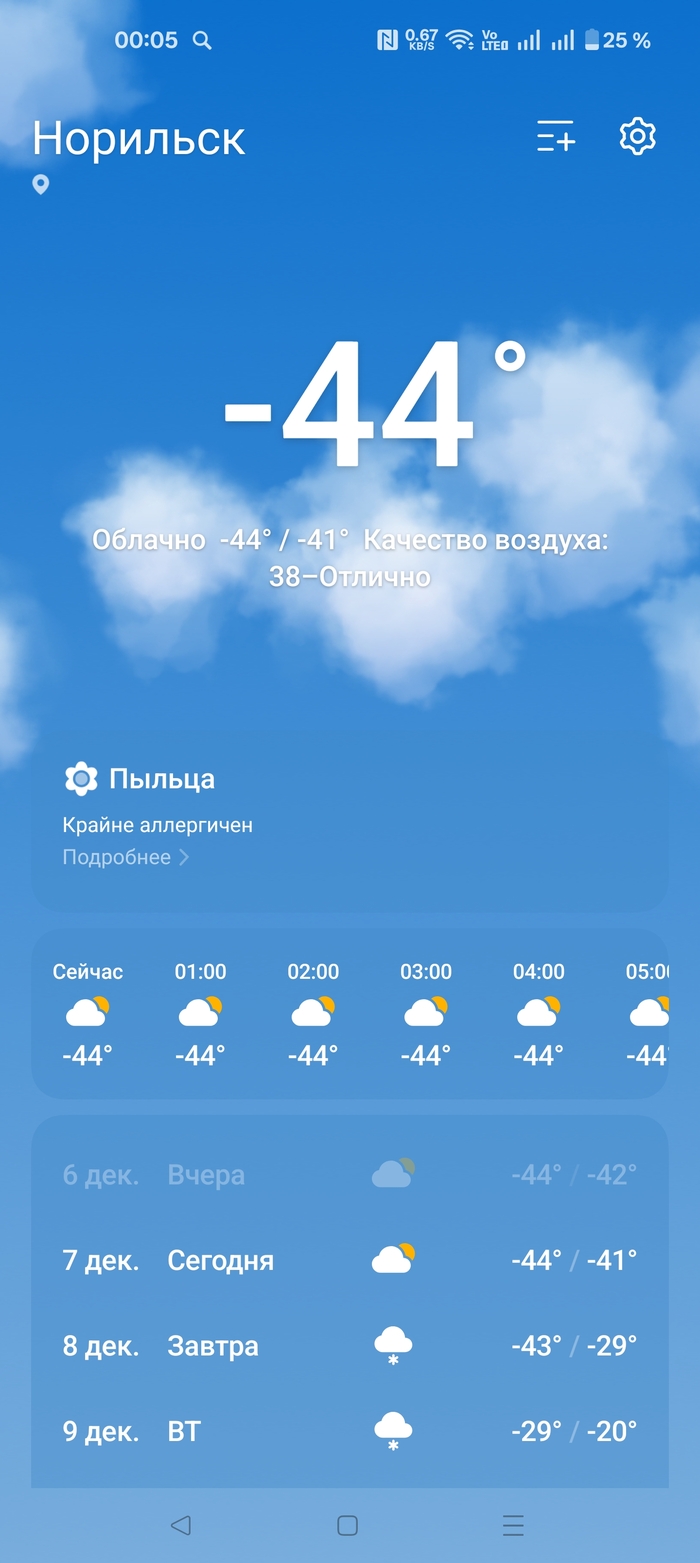Open weather settings gear
The width and height of the screenshot is (700, 1563).
[637, 136]
